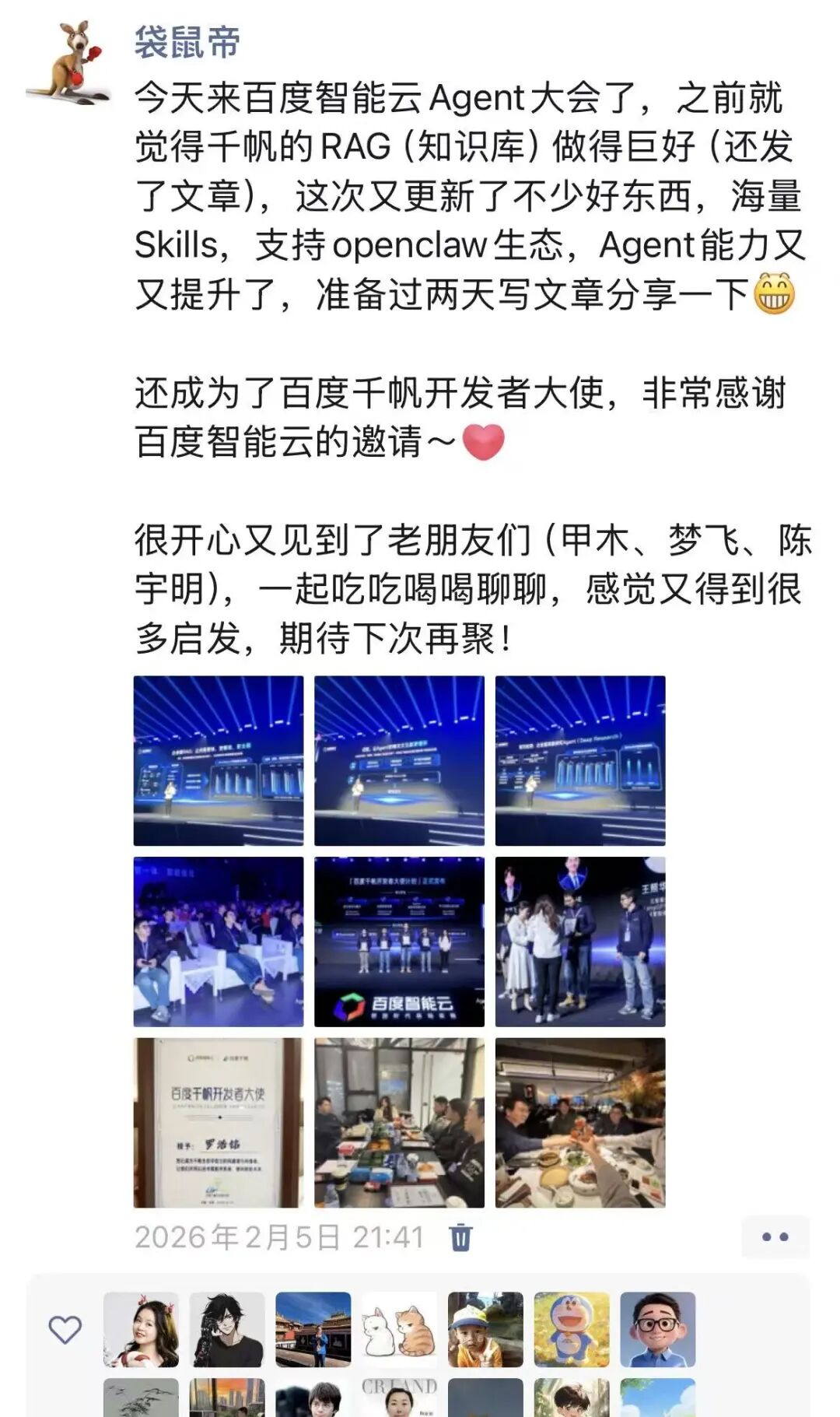
Task: Delete this post with the trash icon
Action: pos(460,1236)
